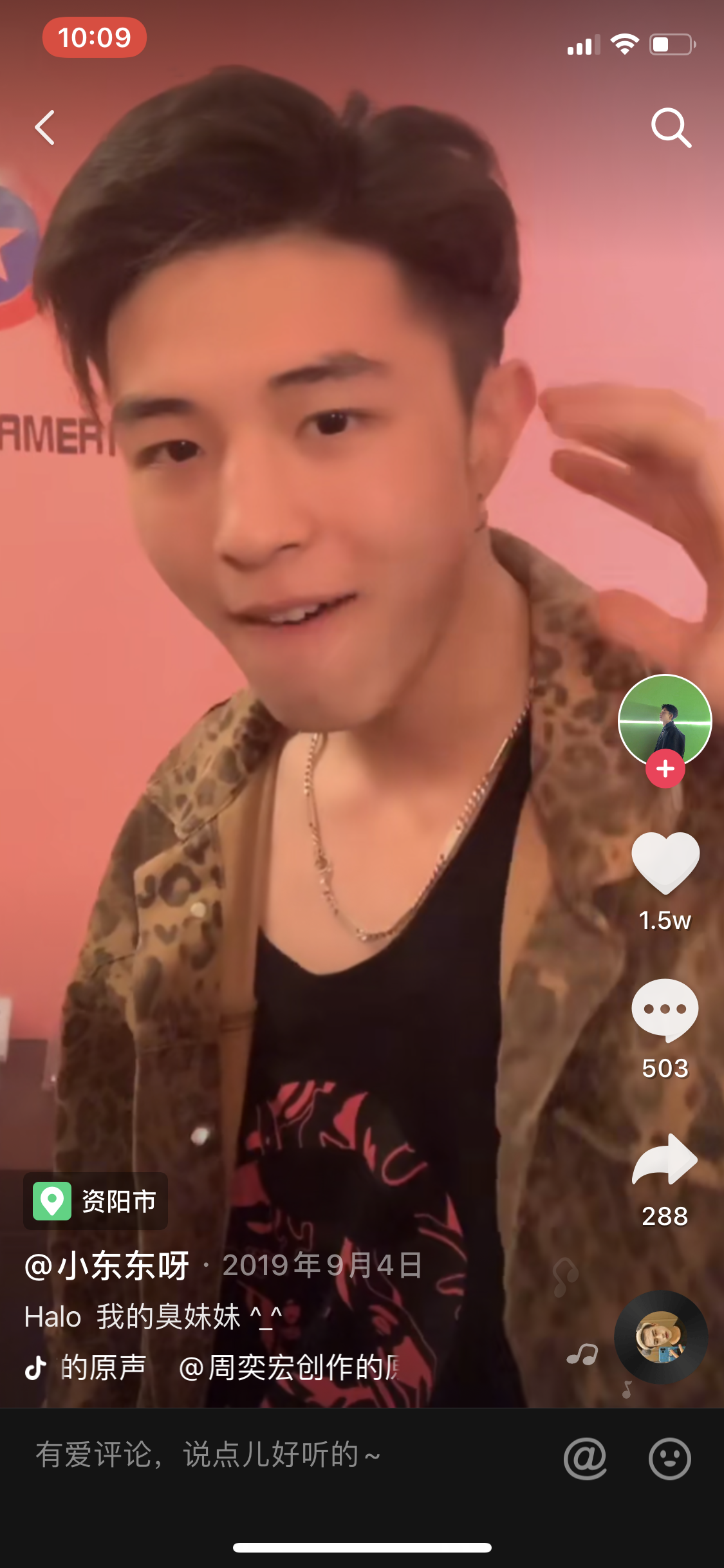Go back using the top-left arrow
Image resolution: width=724 pixels, height=1568 pixels.
(45, 127)
